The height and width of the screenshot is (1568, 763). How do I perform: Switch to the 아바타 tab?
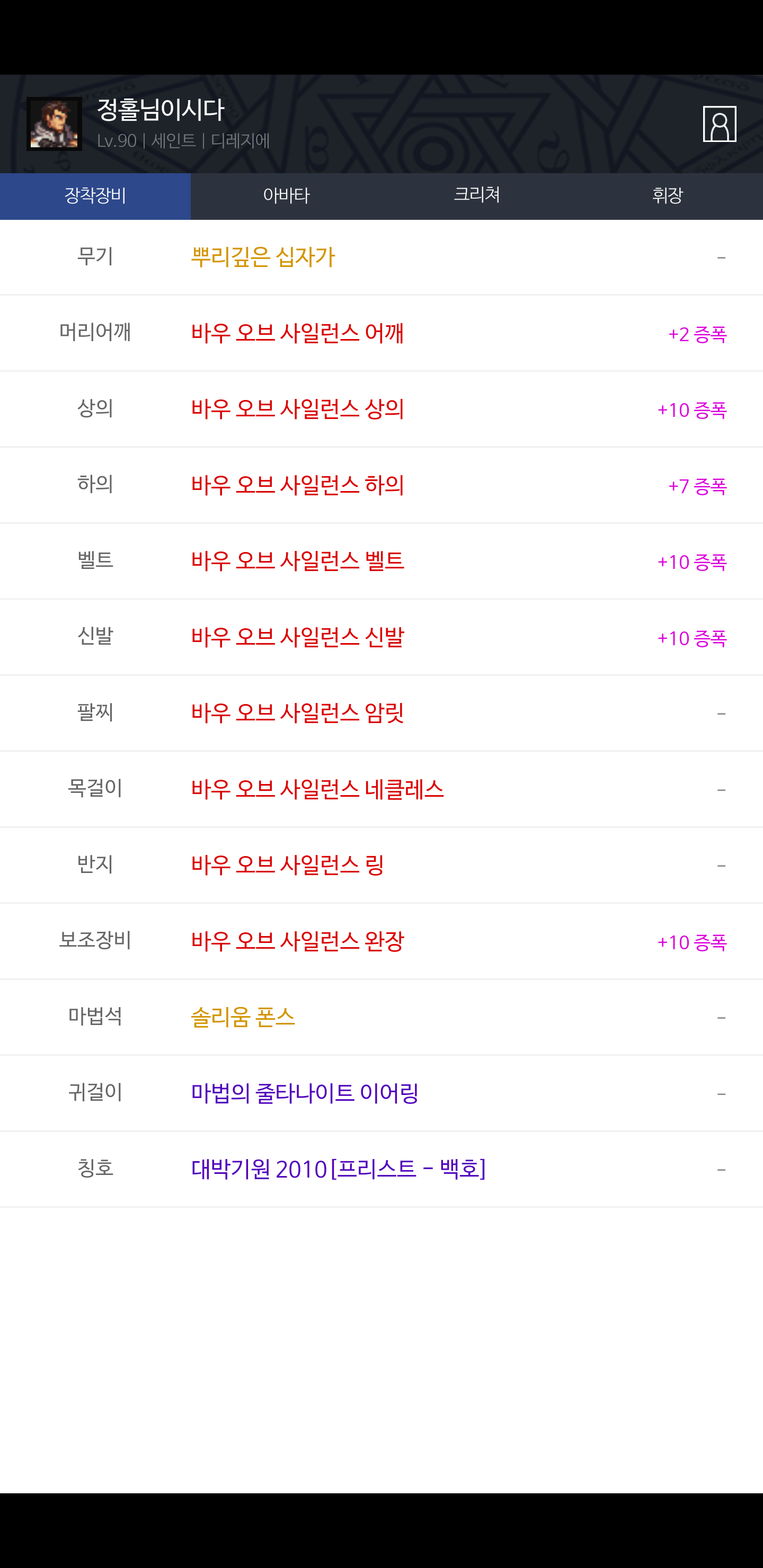[286, 196]
